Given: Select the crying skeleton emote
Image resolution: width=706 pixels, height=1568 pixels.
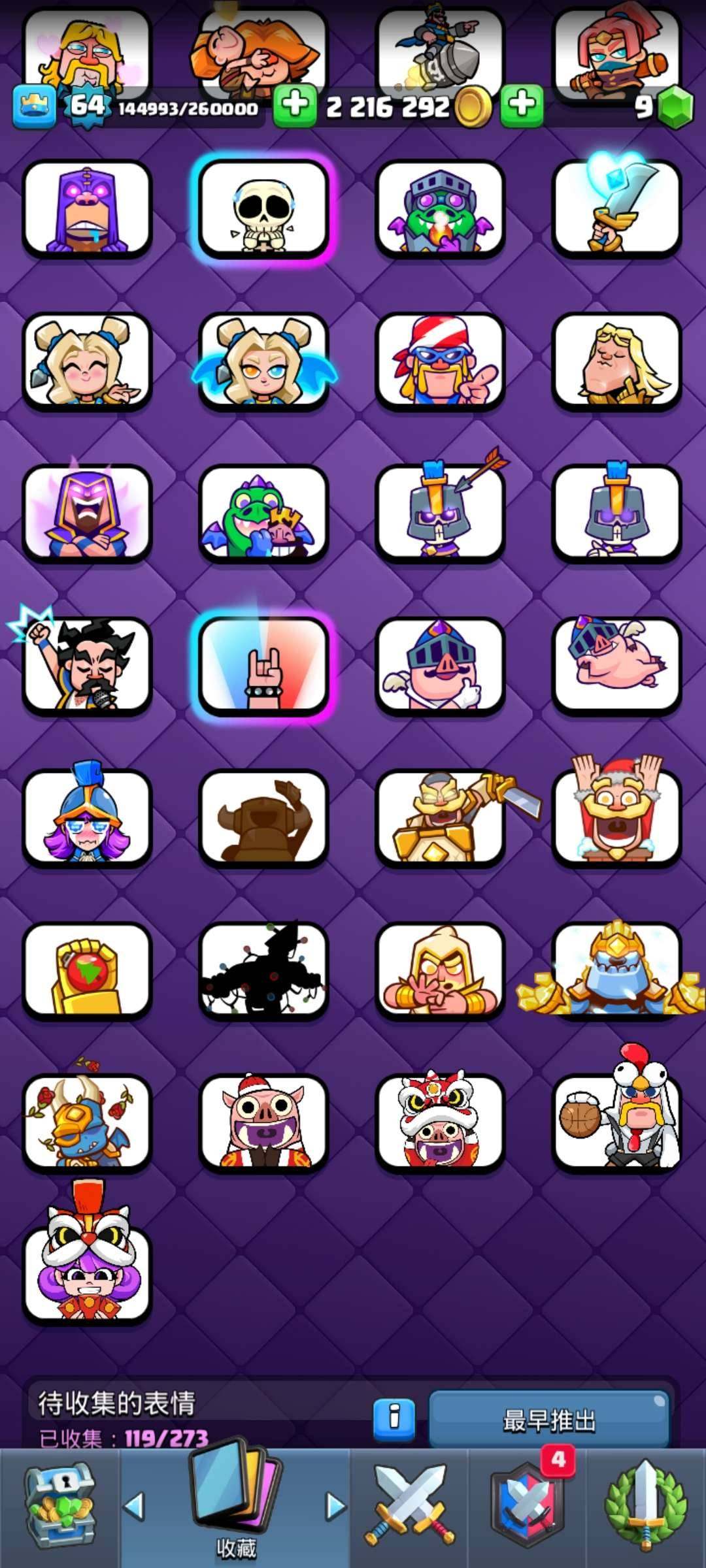Looking at the screenshot, I should pyautogui.click(x=263, y=209).
